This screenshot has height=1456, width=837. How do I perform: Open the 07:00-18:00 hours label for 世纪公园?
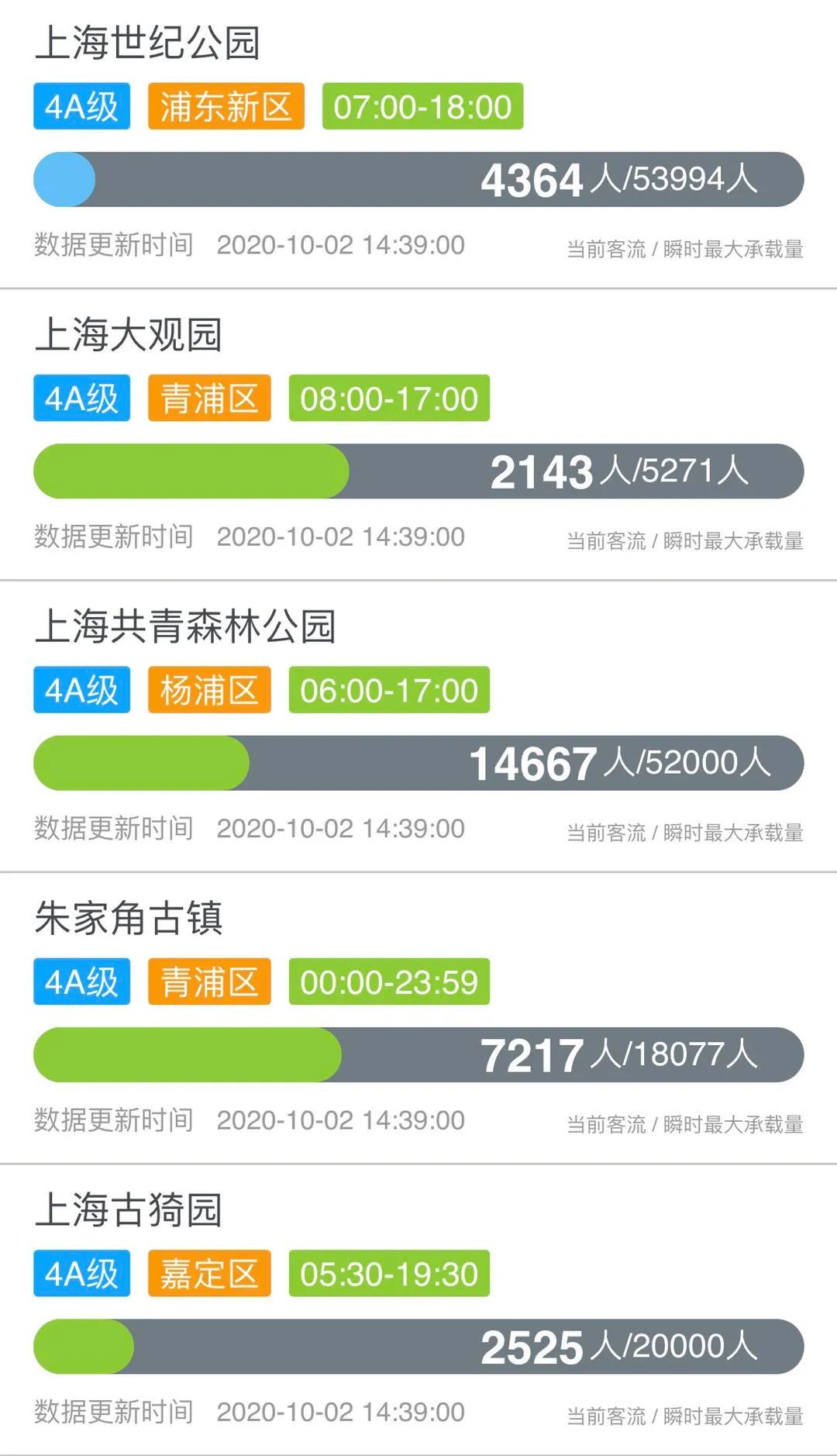click(422, 107)
